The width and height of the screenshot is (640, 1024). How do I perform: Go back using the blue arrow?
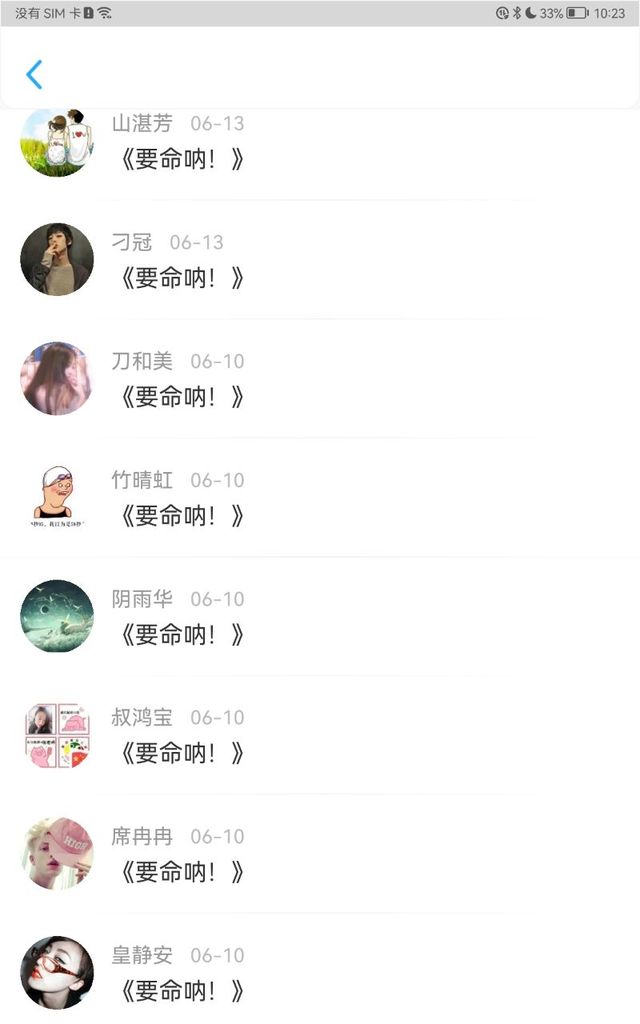[34, 74]
